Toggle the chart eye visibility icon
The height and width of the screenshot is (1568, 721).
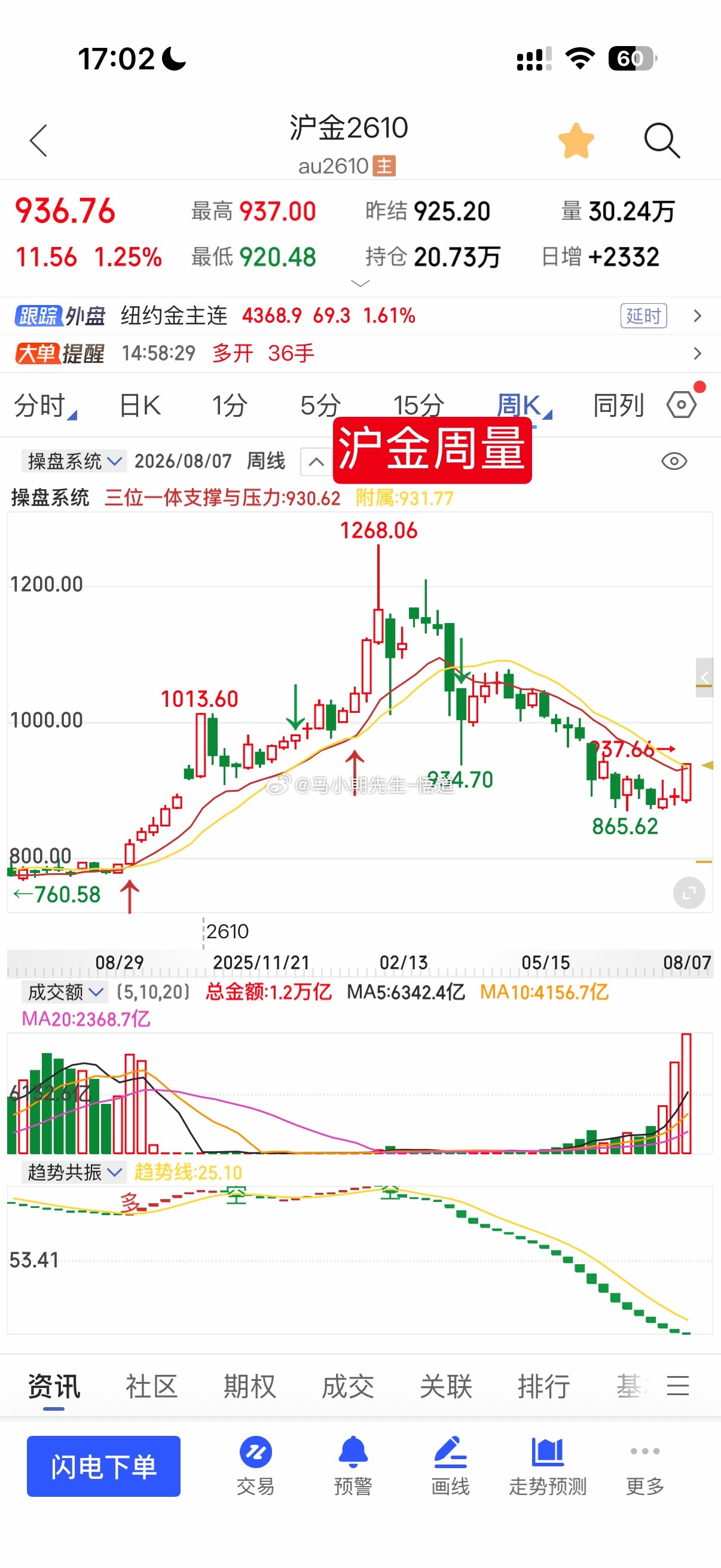click(674, 462)
